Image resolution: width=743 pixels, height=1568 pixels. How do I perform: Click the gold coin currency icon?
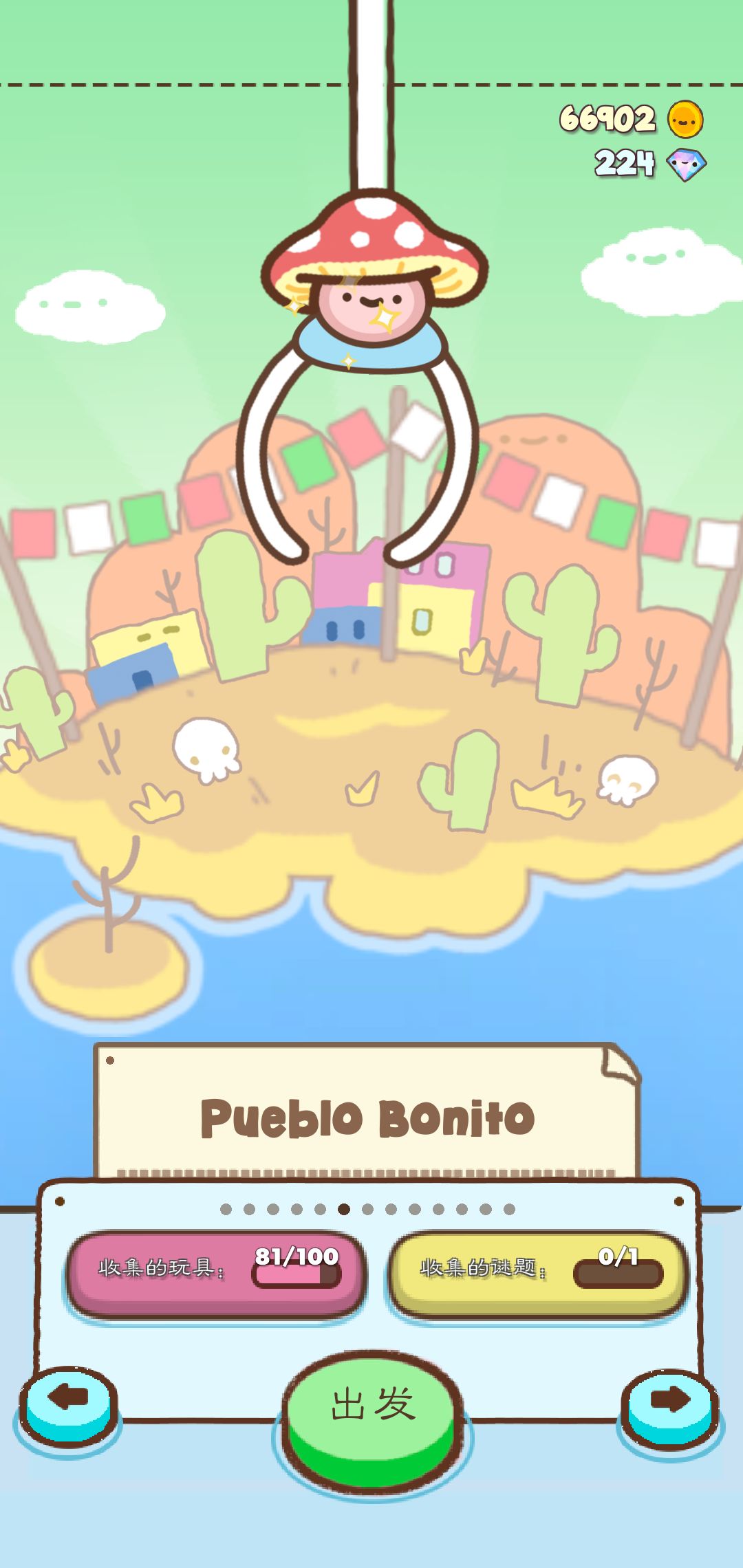coord(686,121)
